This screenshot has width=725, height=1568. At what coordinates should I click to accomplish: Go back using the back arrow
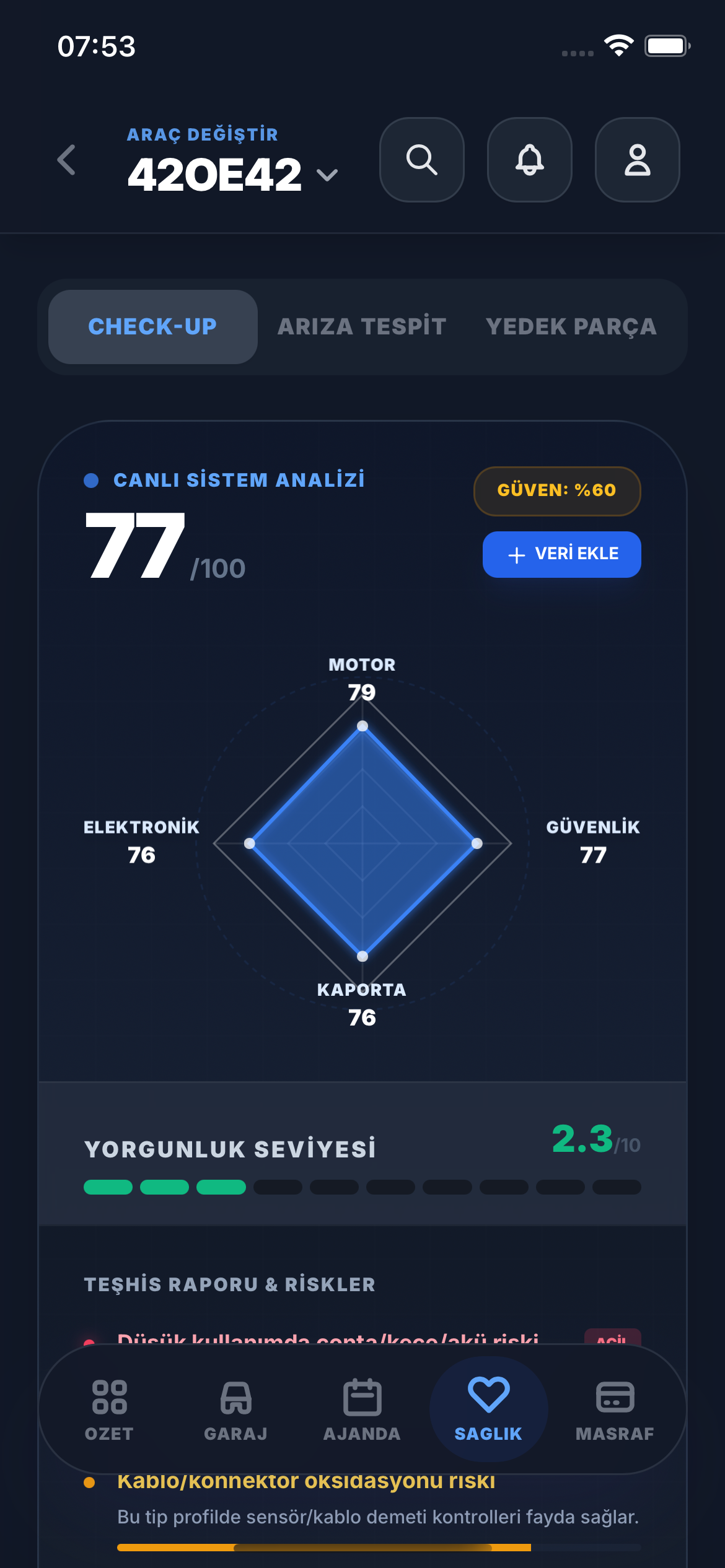tap(67, 160)
